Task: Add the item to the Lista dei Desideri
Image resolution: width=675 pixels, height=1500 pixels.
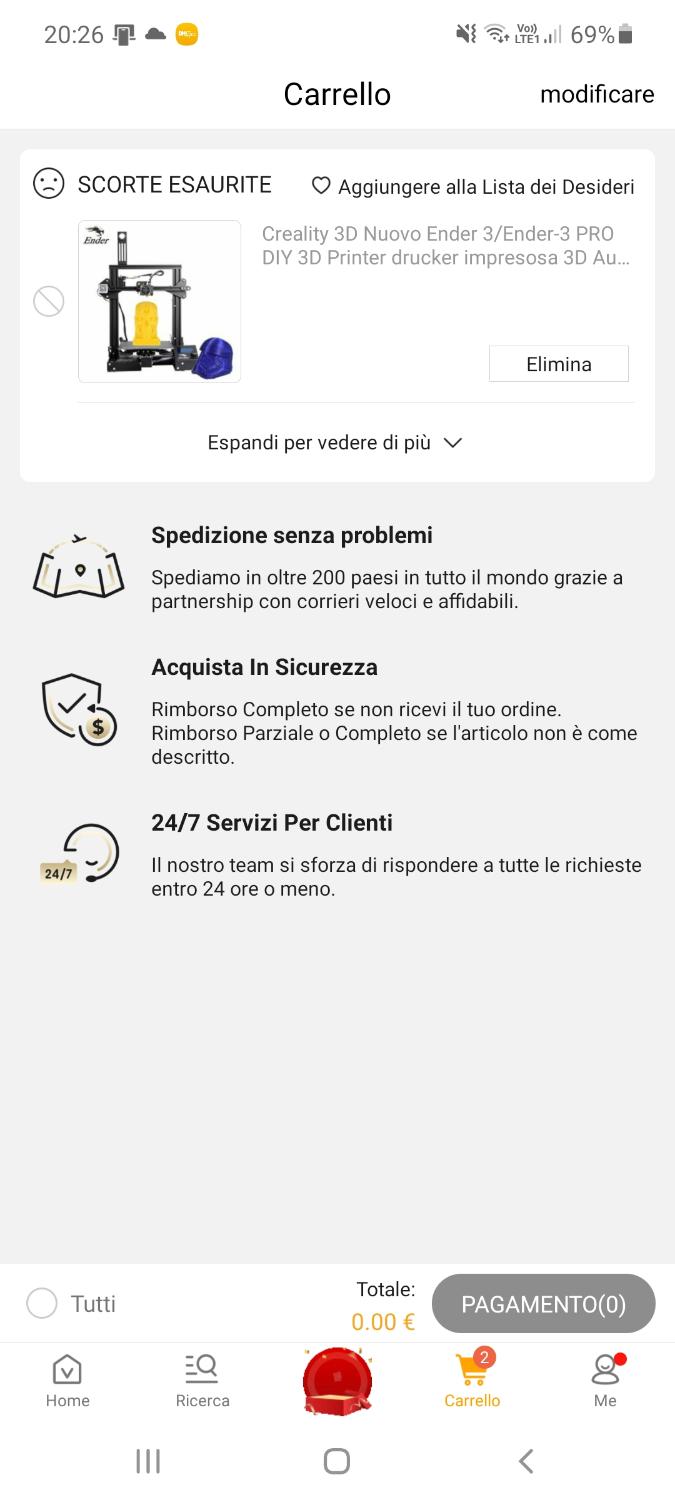Action: click(473, 186)
